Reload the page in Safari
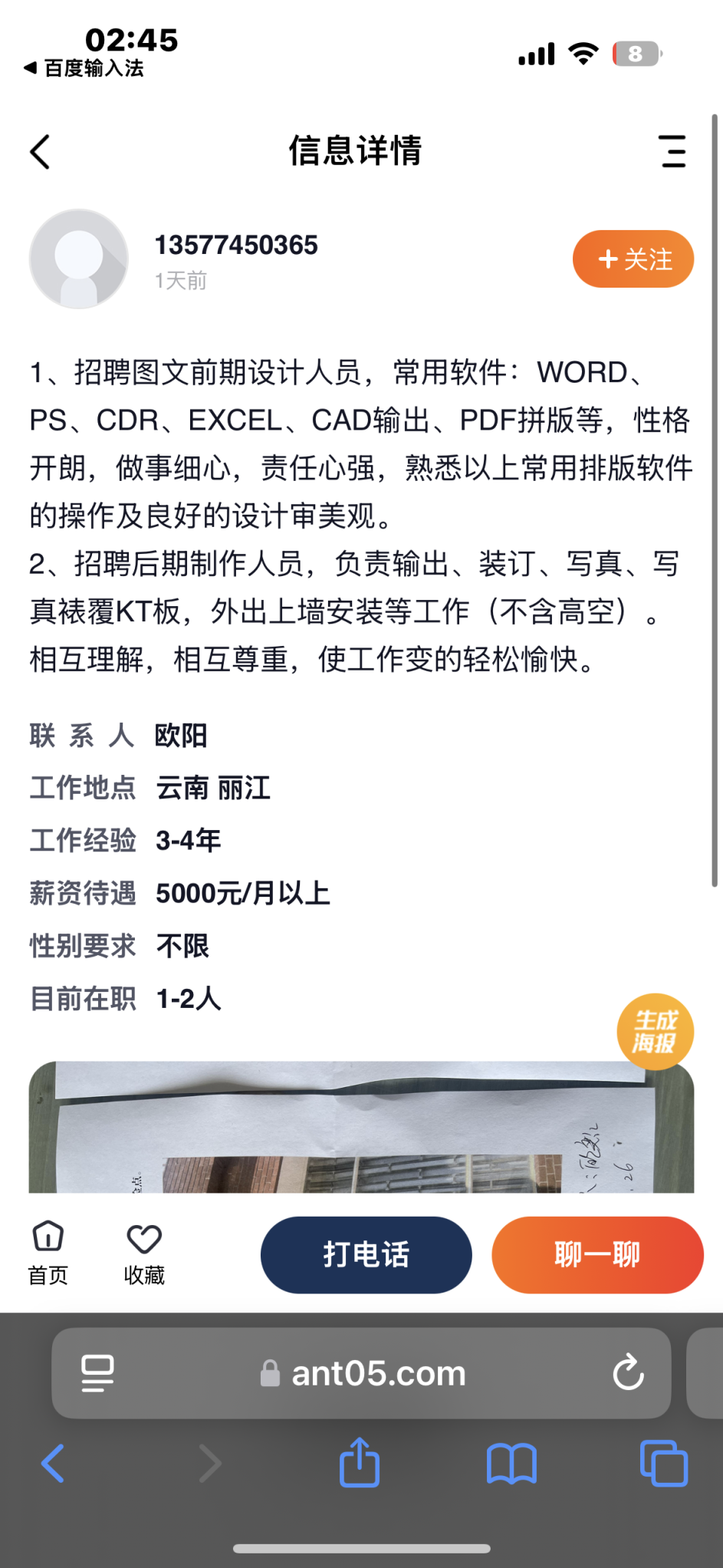This screenshot has width=723, height=1568. [628, 1373]
